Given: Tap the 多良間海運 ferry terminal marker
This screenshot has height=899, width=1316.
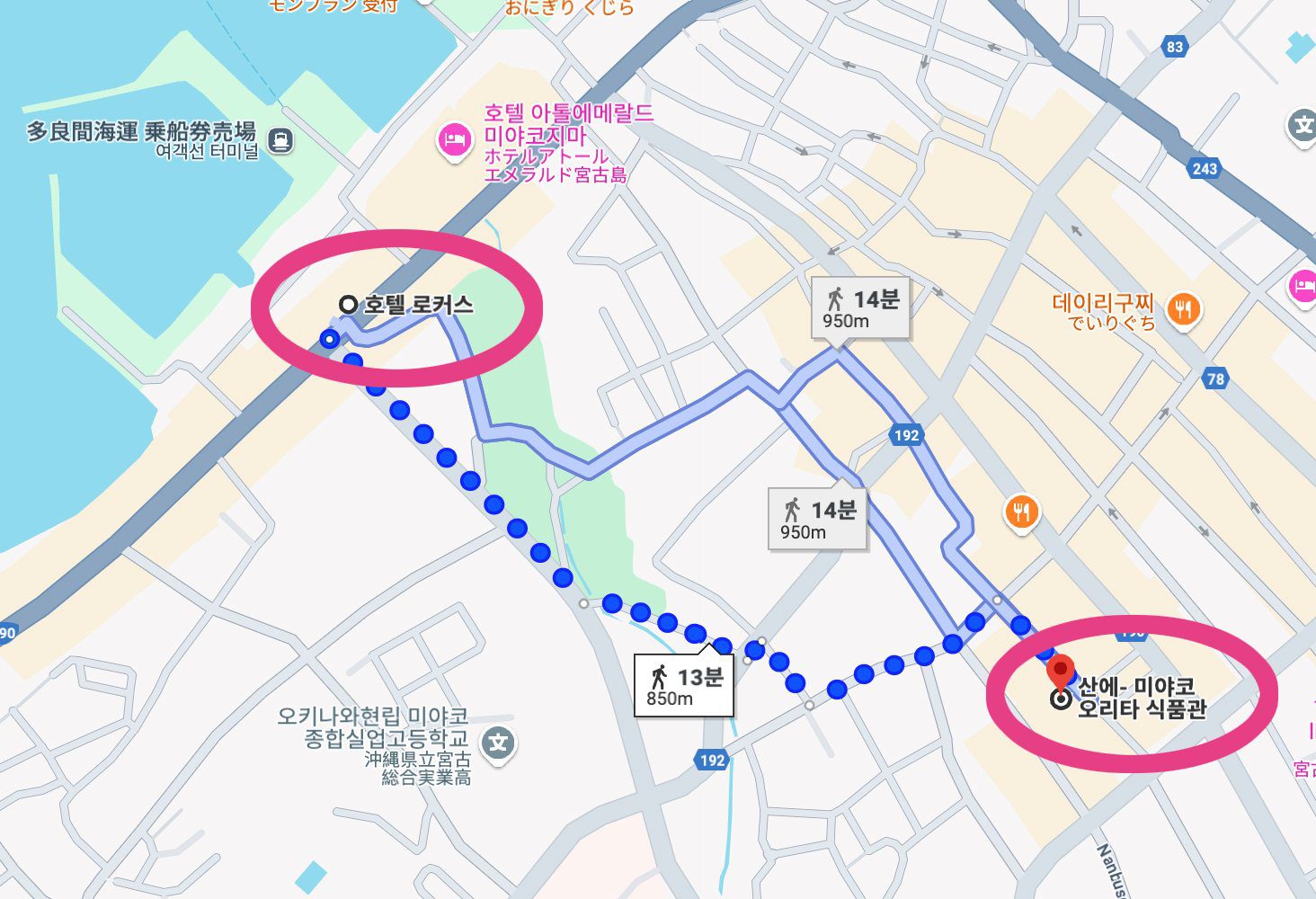Looking at the screenshot, I should point(280,140).
